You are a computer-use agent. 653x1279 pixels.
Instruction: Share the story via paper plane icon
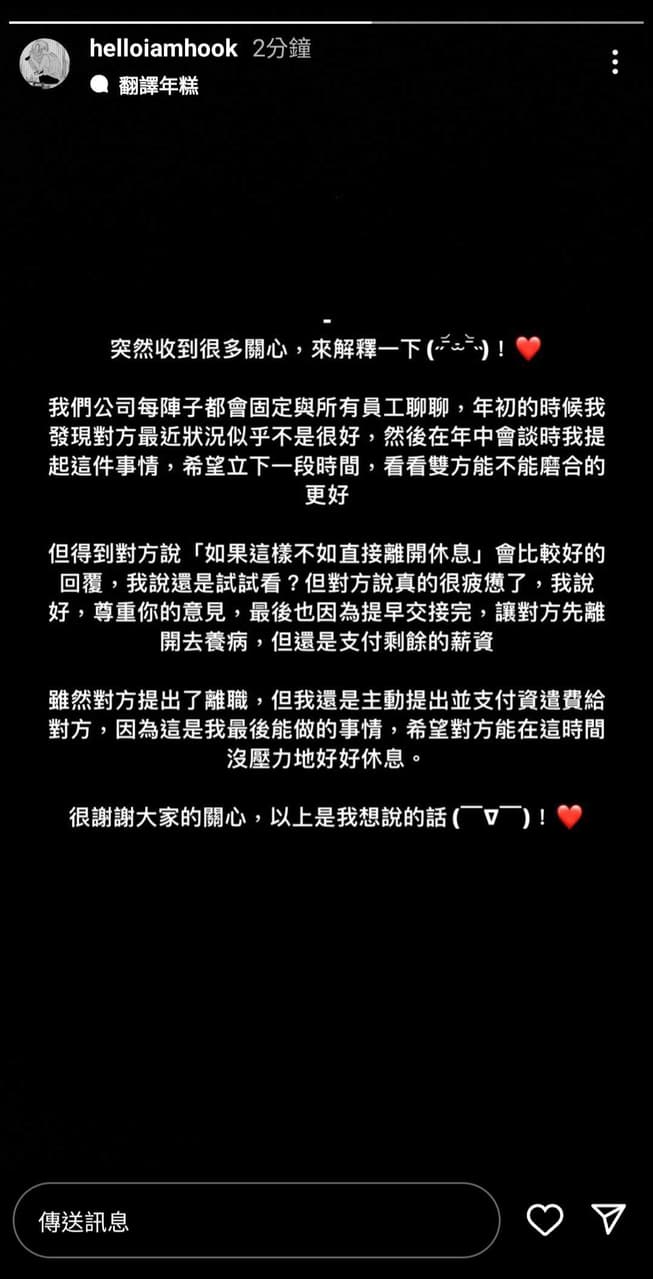coord(608,1218)
